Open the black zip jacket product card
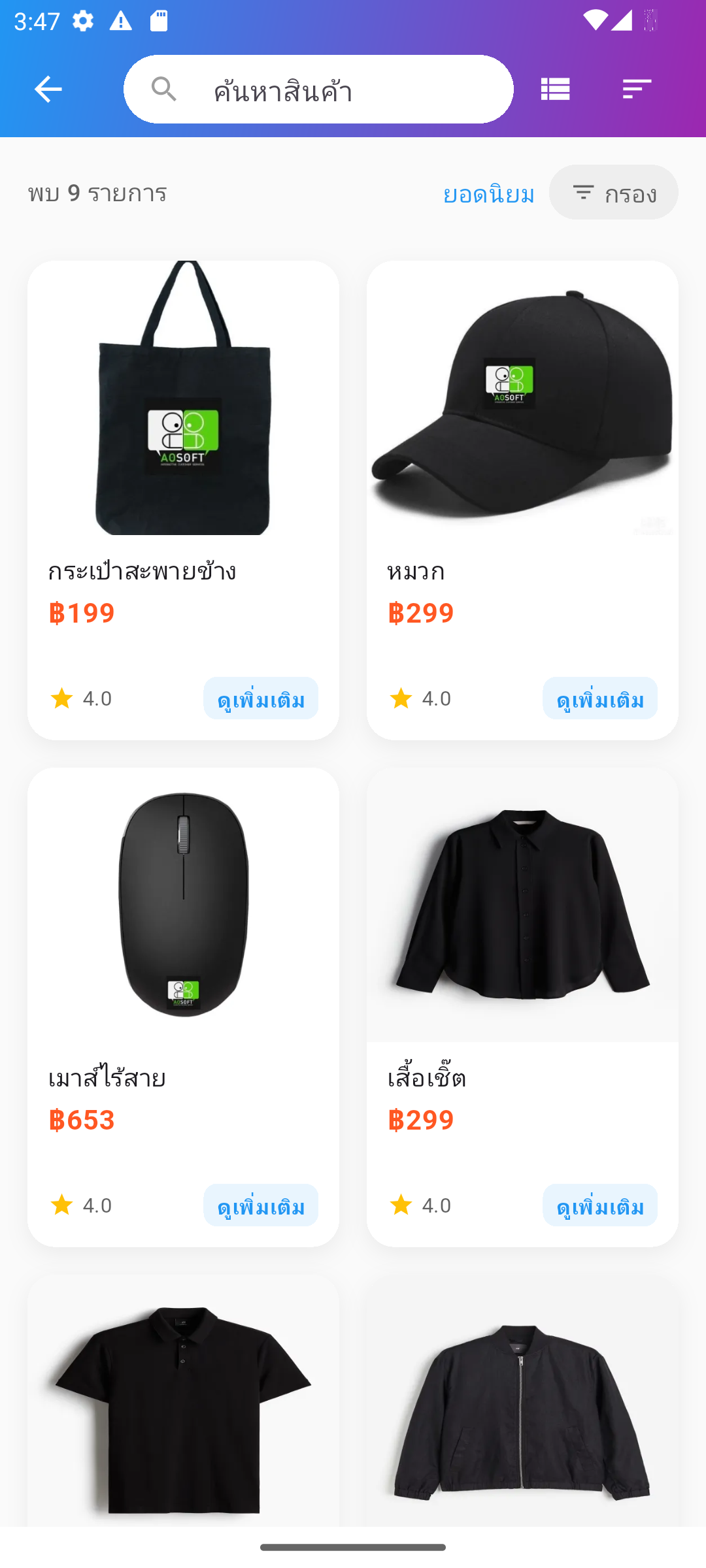The width and height of the screenshot is (706, 1568). click(x=522, y=1405)
